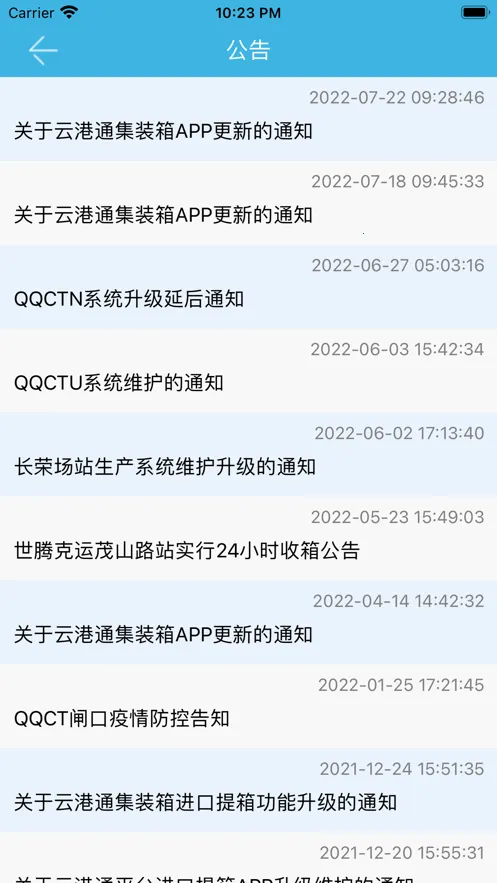The image size is (497, 883).
Task: Open QQCT闸口疫情防控告知
Action: (248, 706)
